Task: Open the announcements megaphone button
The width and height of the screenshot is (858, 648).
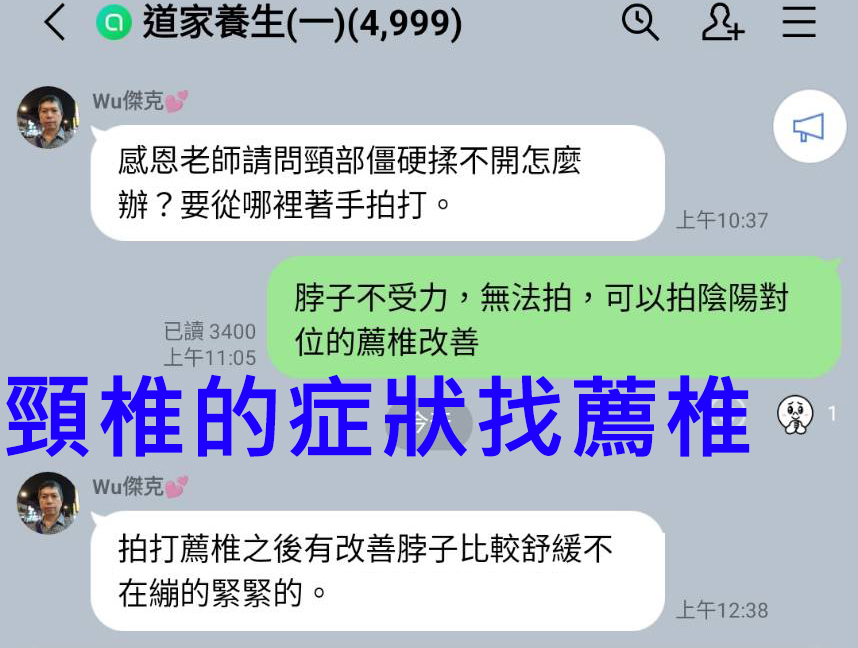Action: coord(808,128)
